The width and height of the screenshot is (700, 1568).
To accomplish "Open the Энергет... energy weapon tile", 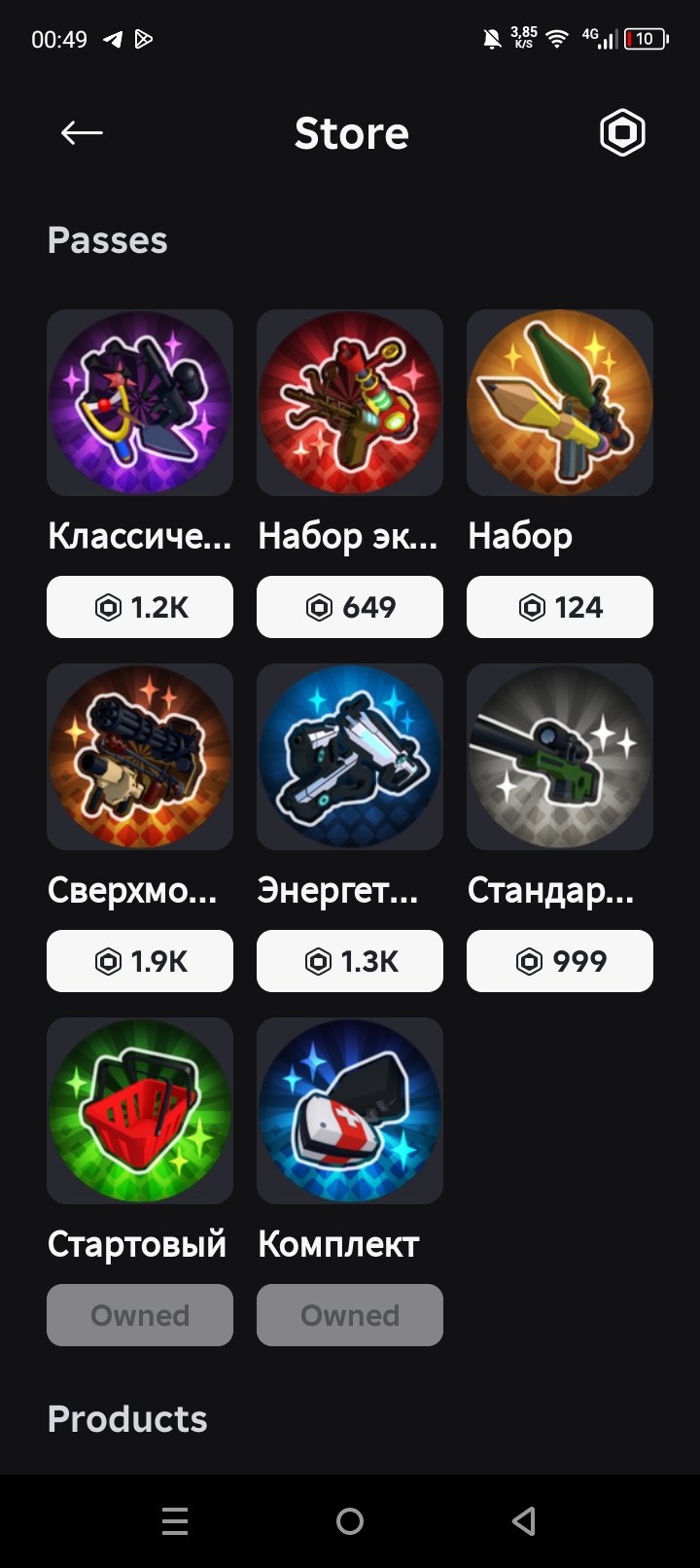I will click(x=350, y=757).
